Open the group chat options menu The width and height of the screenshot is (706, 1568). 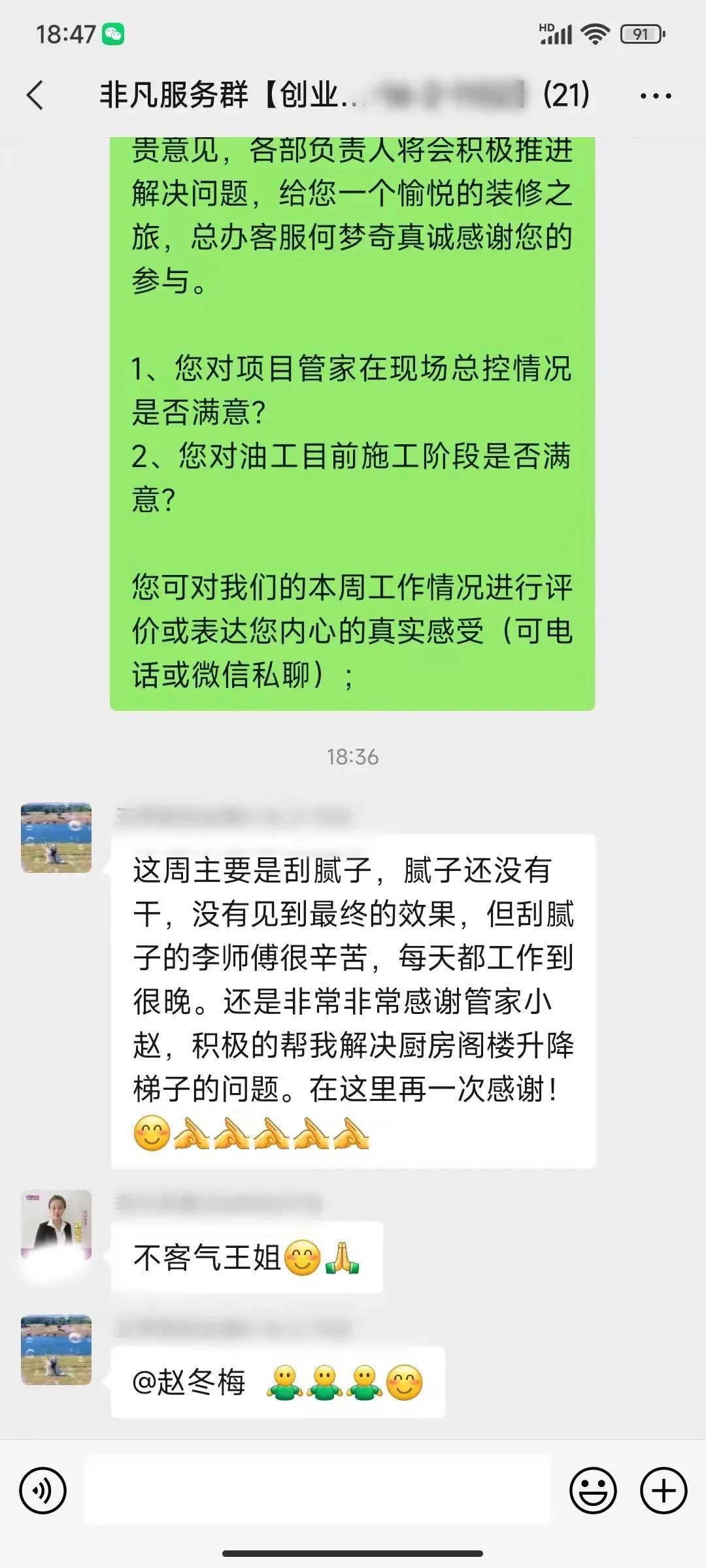[656, 96]
